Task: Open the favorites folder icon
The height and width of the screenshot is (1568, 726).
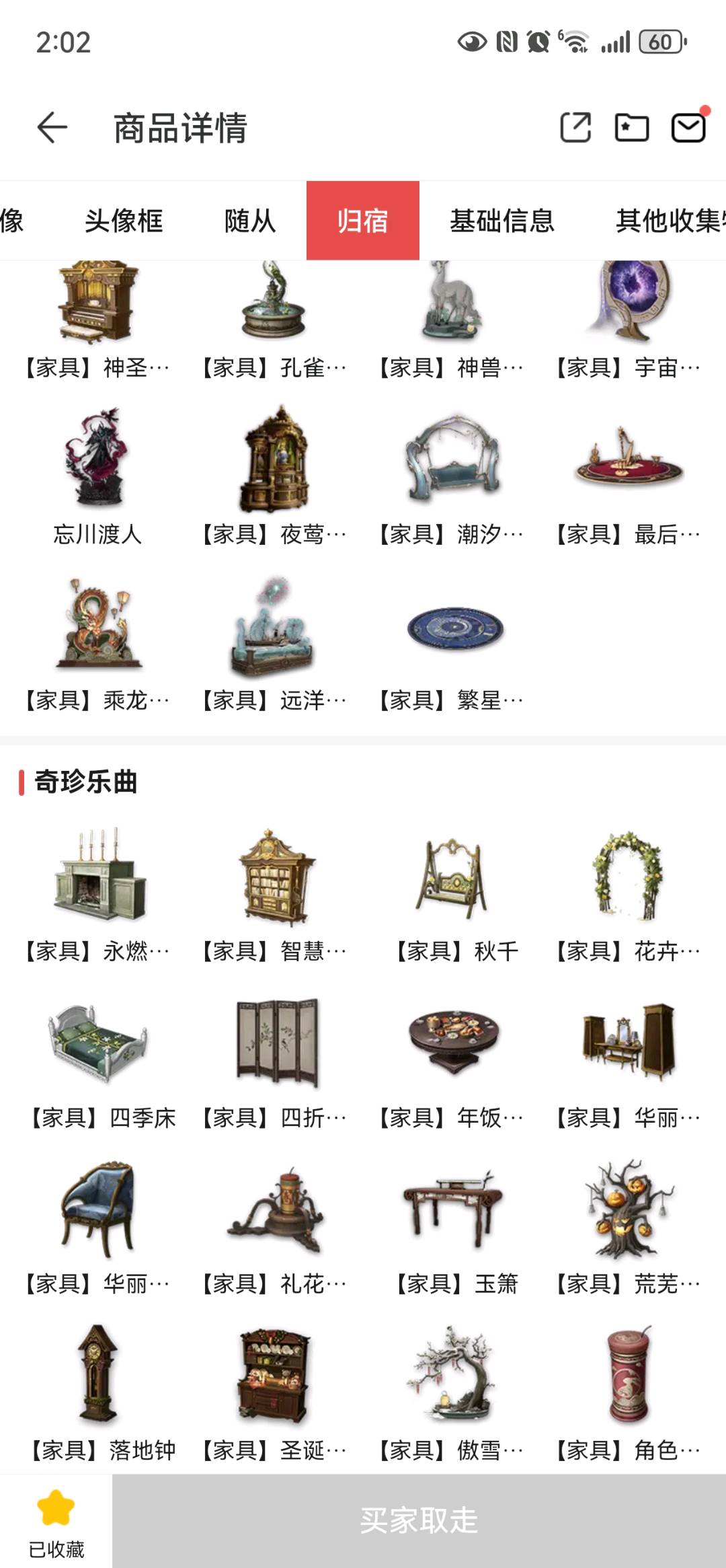Action: (632, 127)
